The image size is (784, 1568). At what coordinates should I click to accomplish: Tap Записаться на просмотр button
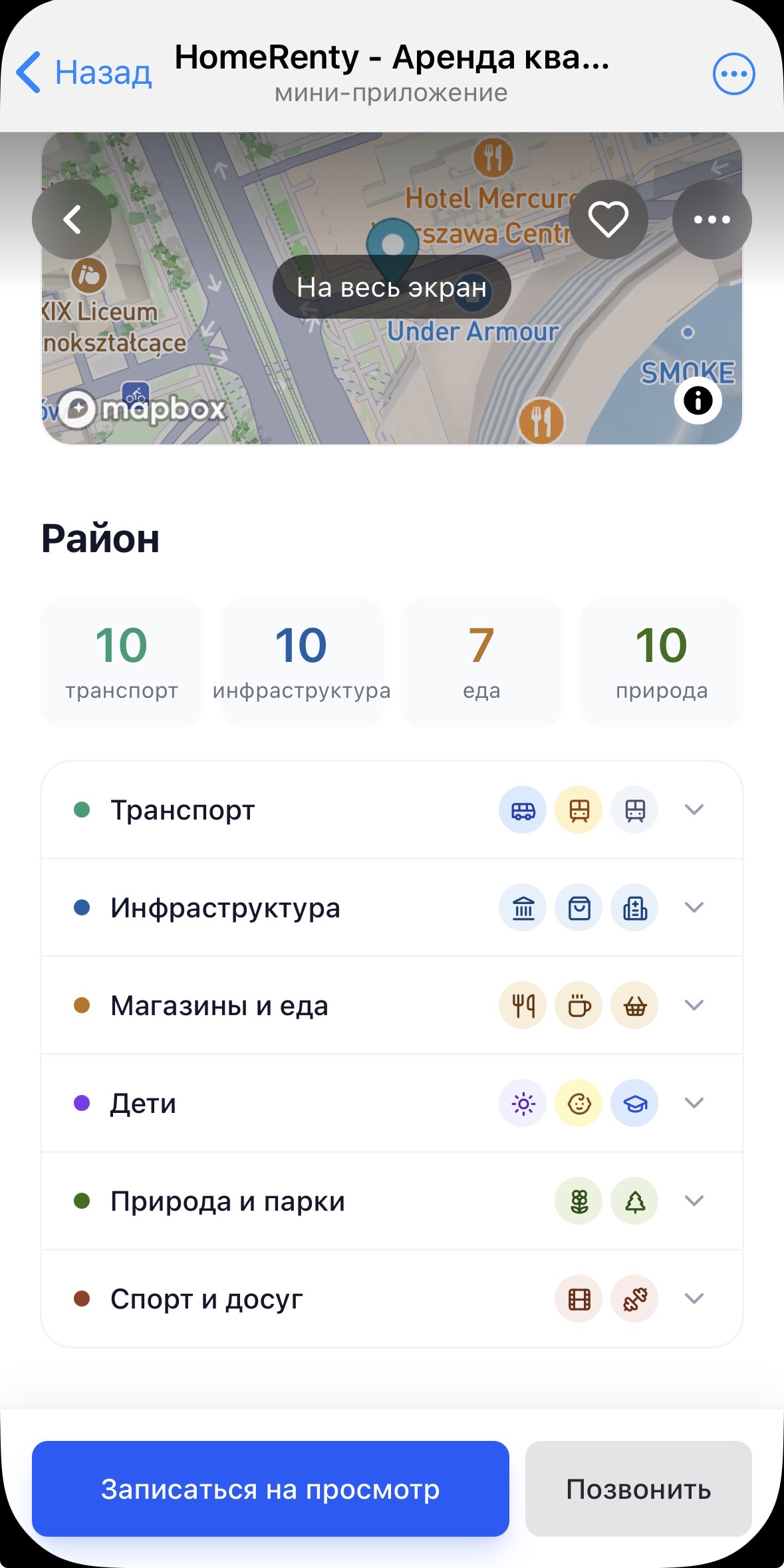(x=271, y=1489)
